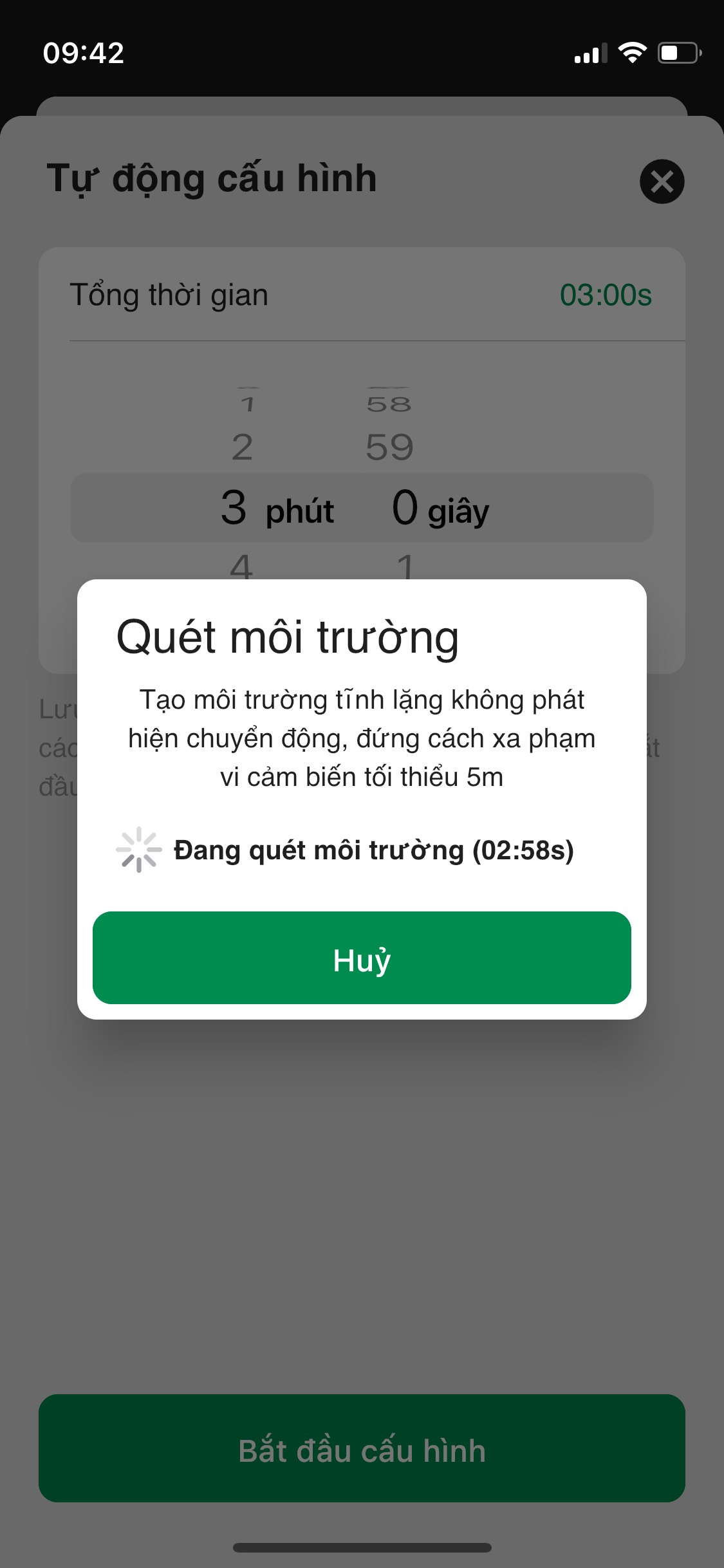
Task: Select 2 in the minutes picker
Action: 242,447
